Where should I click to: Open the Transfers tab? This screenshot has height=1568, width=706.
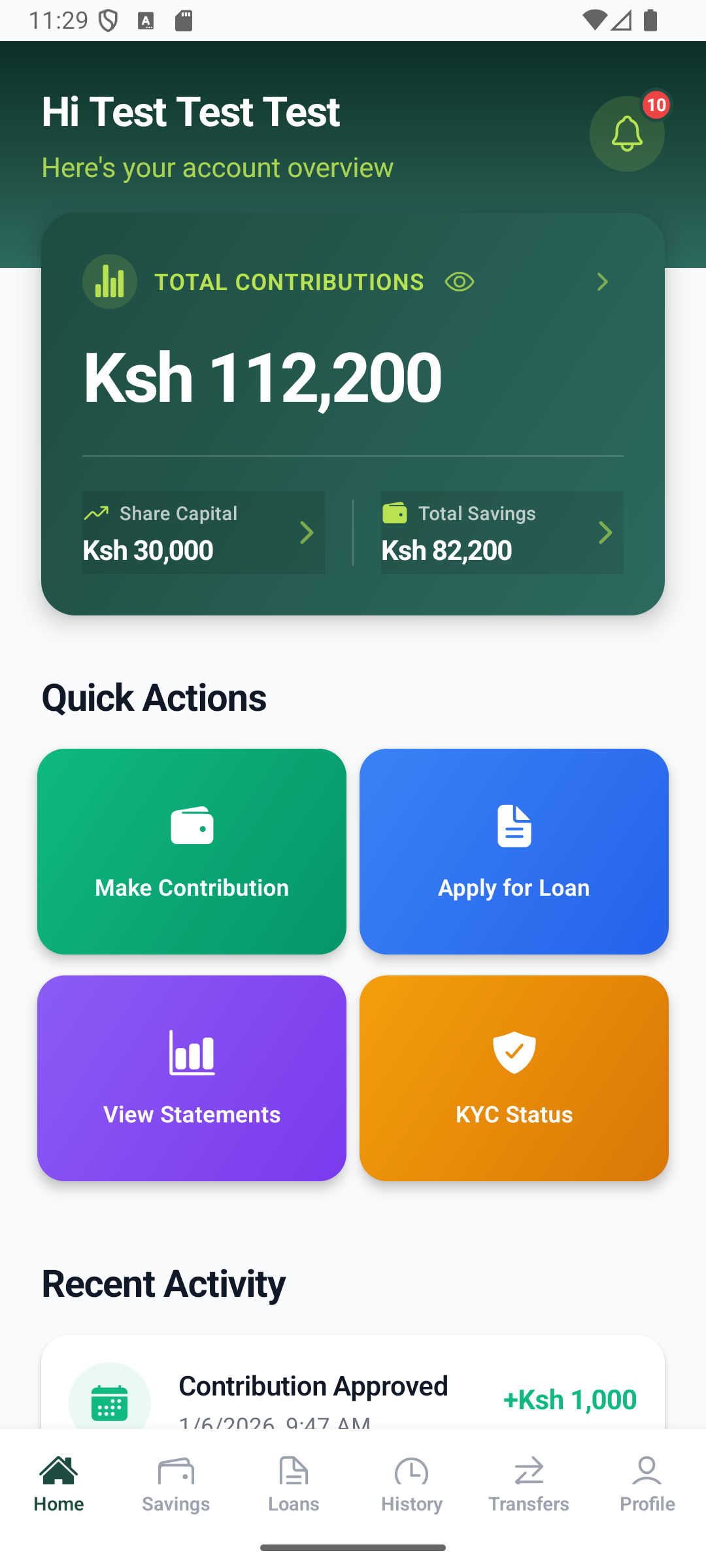[x=529, y=1484]
